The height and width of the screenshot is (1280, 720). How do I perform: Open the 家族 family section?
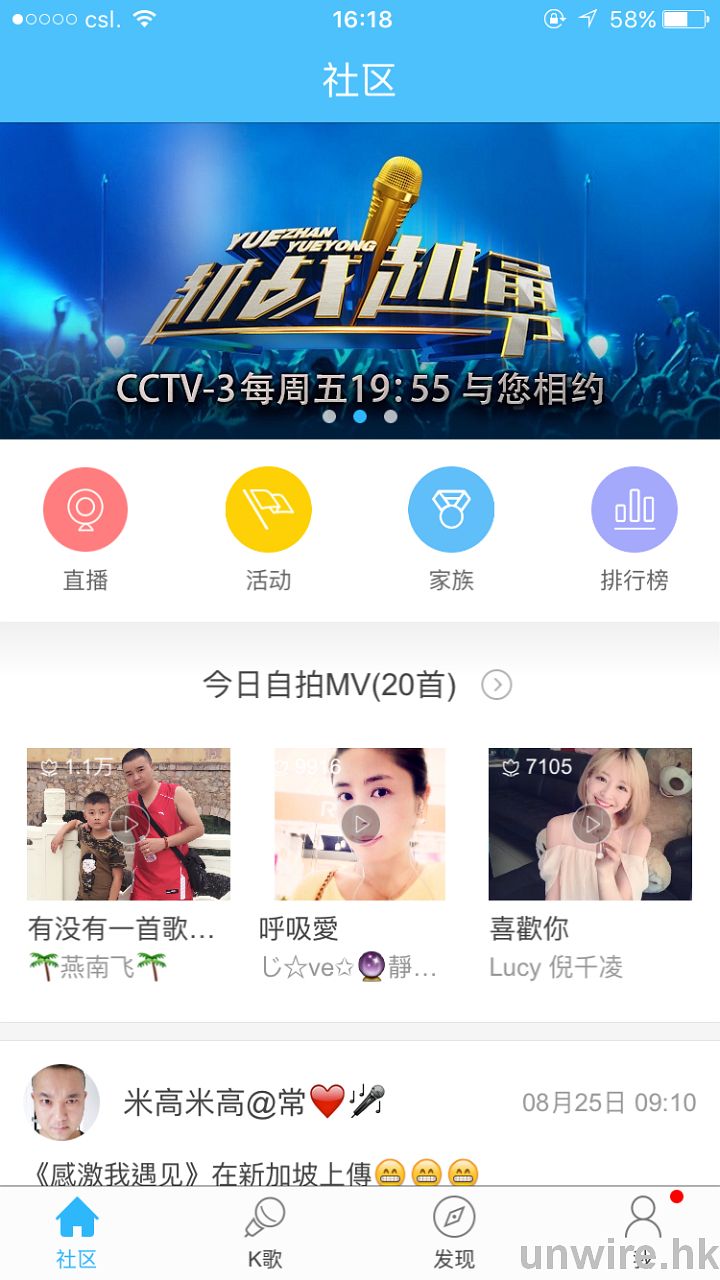(x=451, y=510)
